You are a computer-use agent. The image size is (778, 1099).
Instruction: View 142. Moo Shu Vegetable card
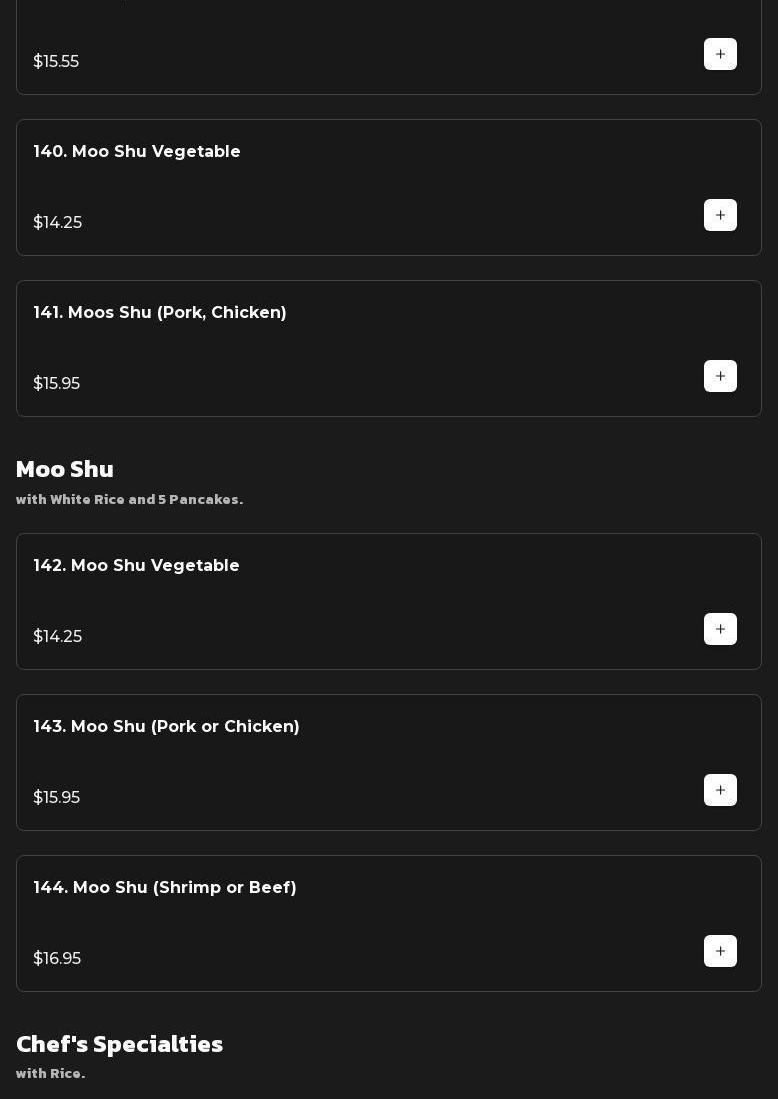(136, 566)
